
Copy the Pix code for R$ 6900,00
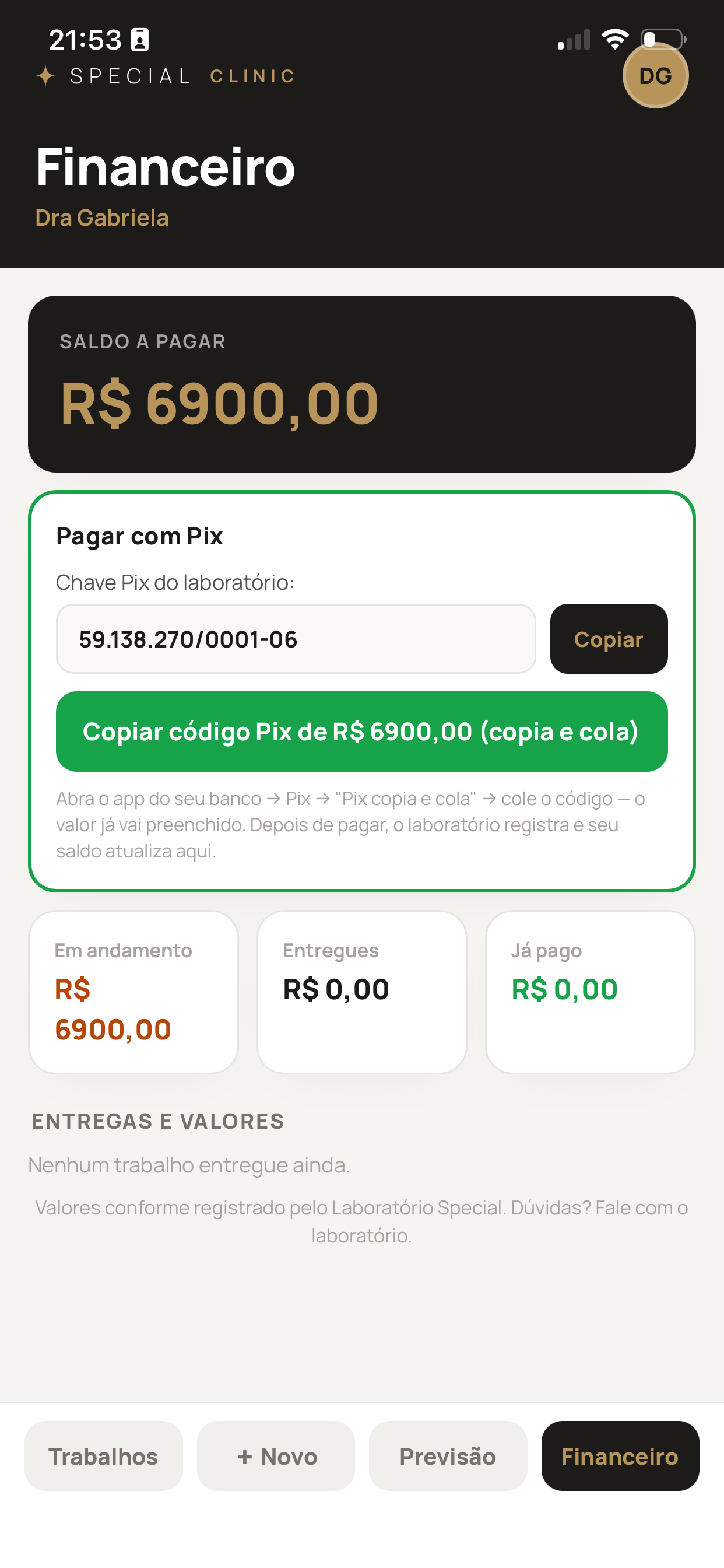tap(361, 731)
